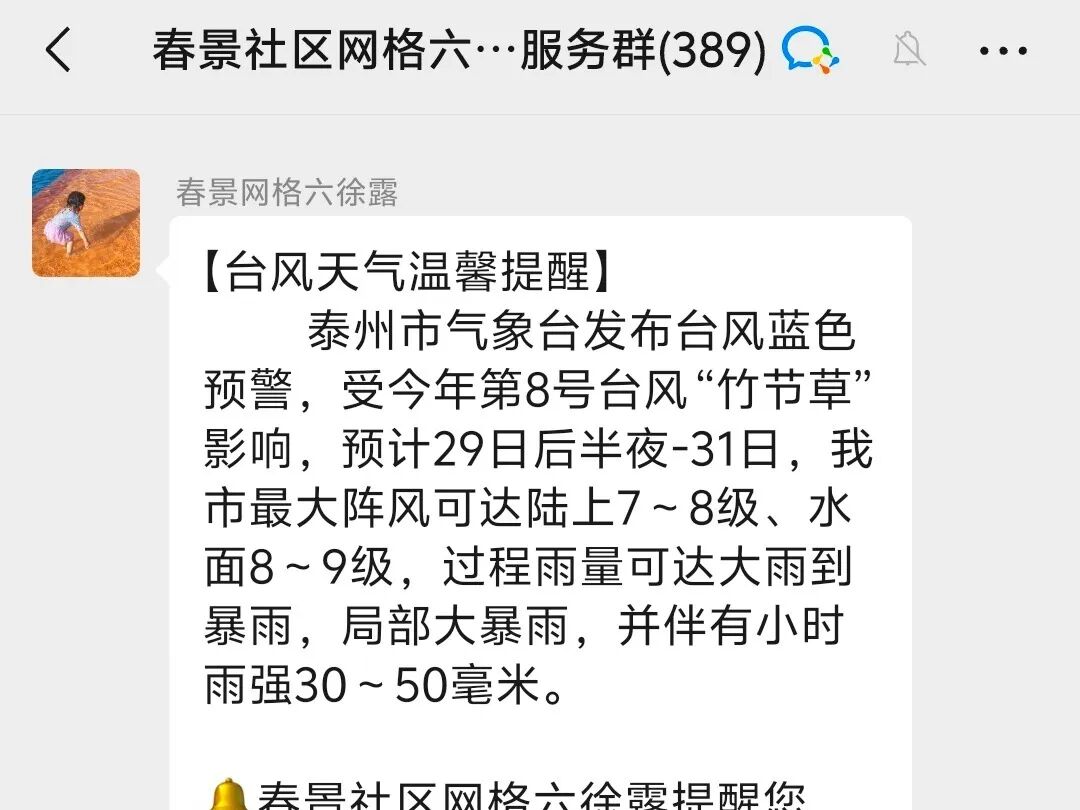This screenshot has width=1080, height=810.
Task: Go back from the group chat
Action: click(x=58, y=50)
